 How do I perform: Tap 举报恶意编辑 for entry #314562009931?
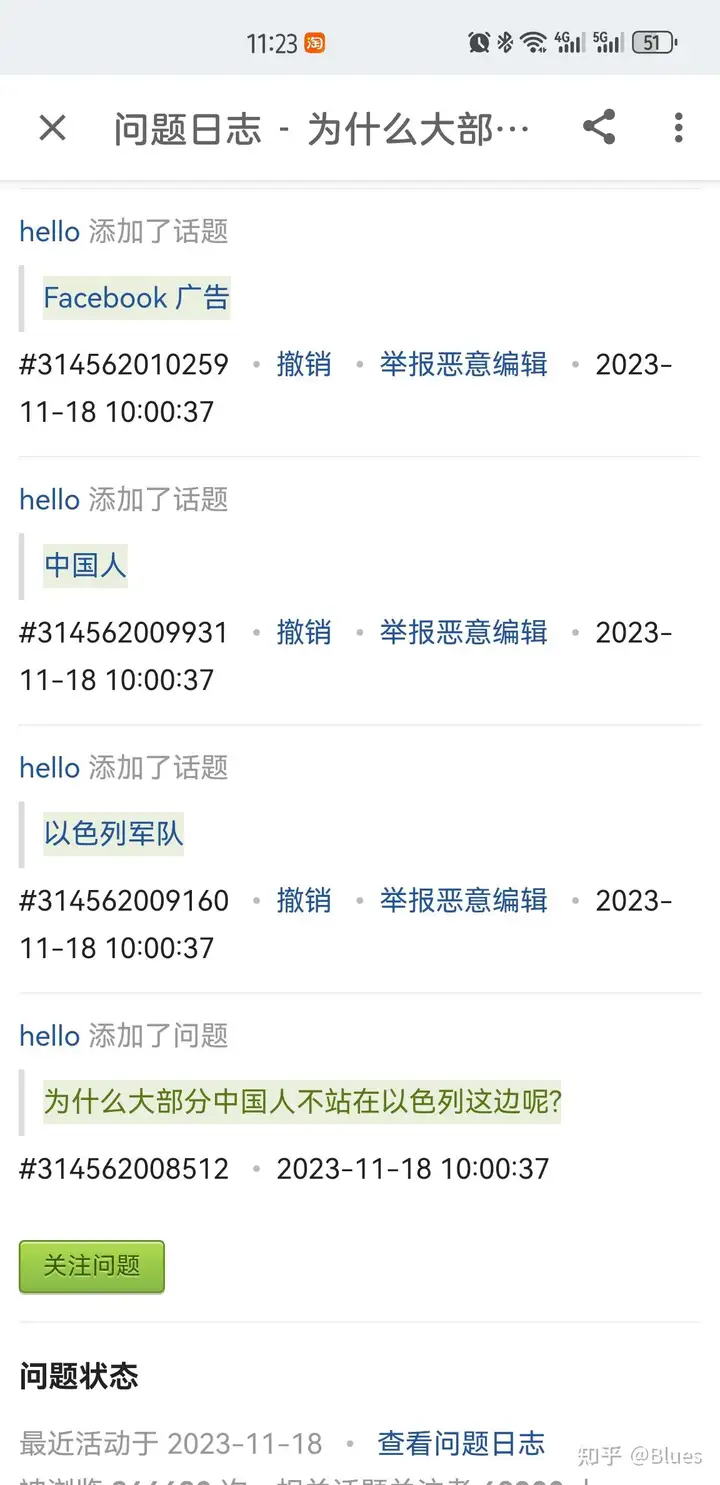[463, 632]
